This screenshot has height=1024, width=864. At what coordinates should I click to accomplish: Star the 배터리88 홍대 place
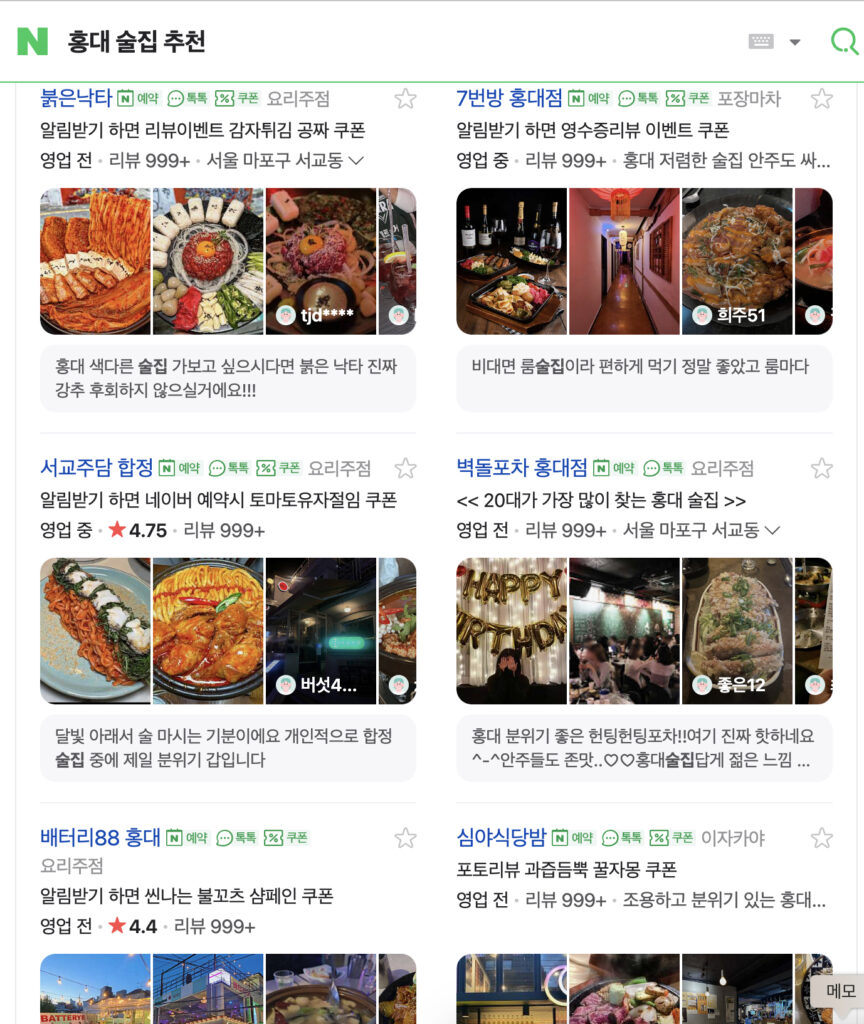pos(405,838)
